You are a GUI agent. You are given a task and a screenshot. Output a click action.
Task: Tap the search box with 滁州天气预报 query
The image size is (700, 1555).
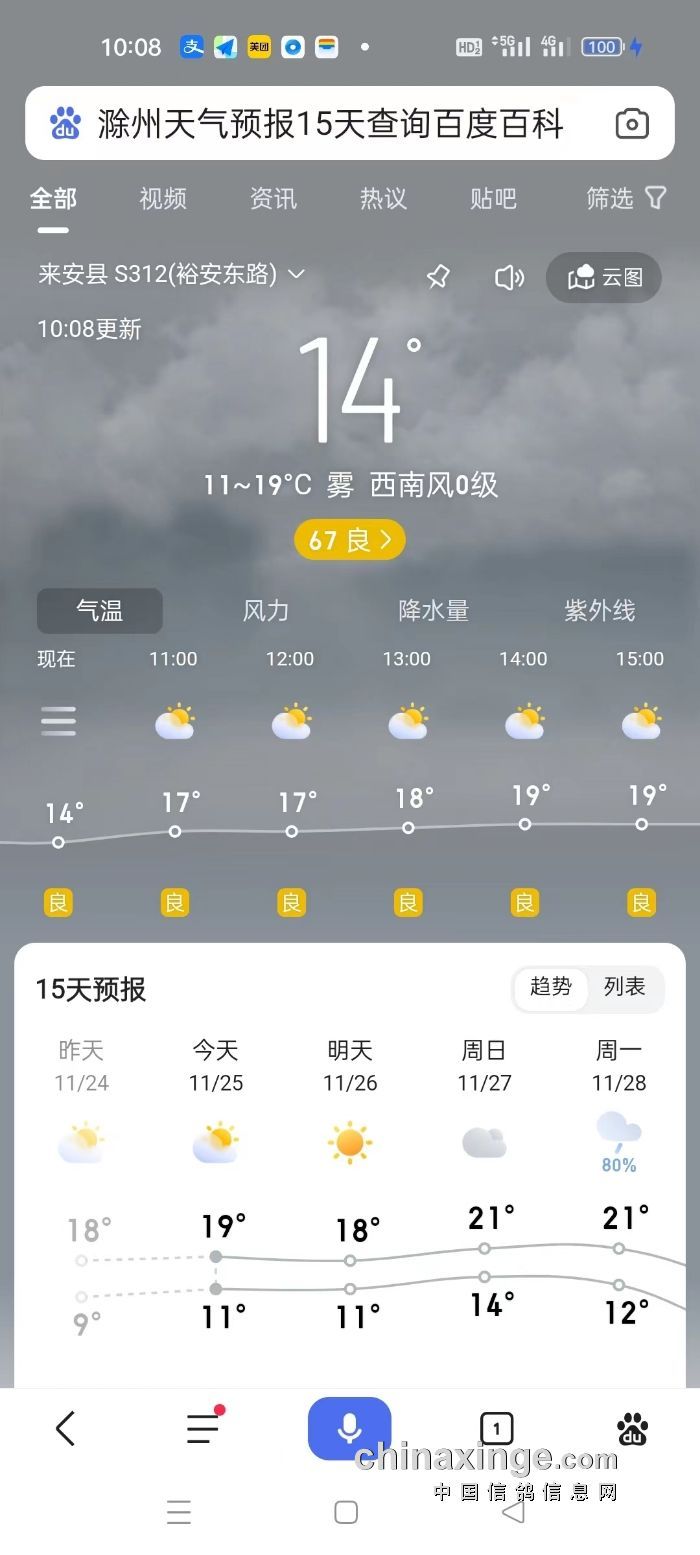330,124
